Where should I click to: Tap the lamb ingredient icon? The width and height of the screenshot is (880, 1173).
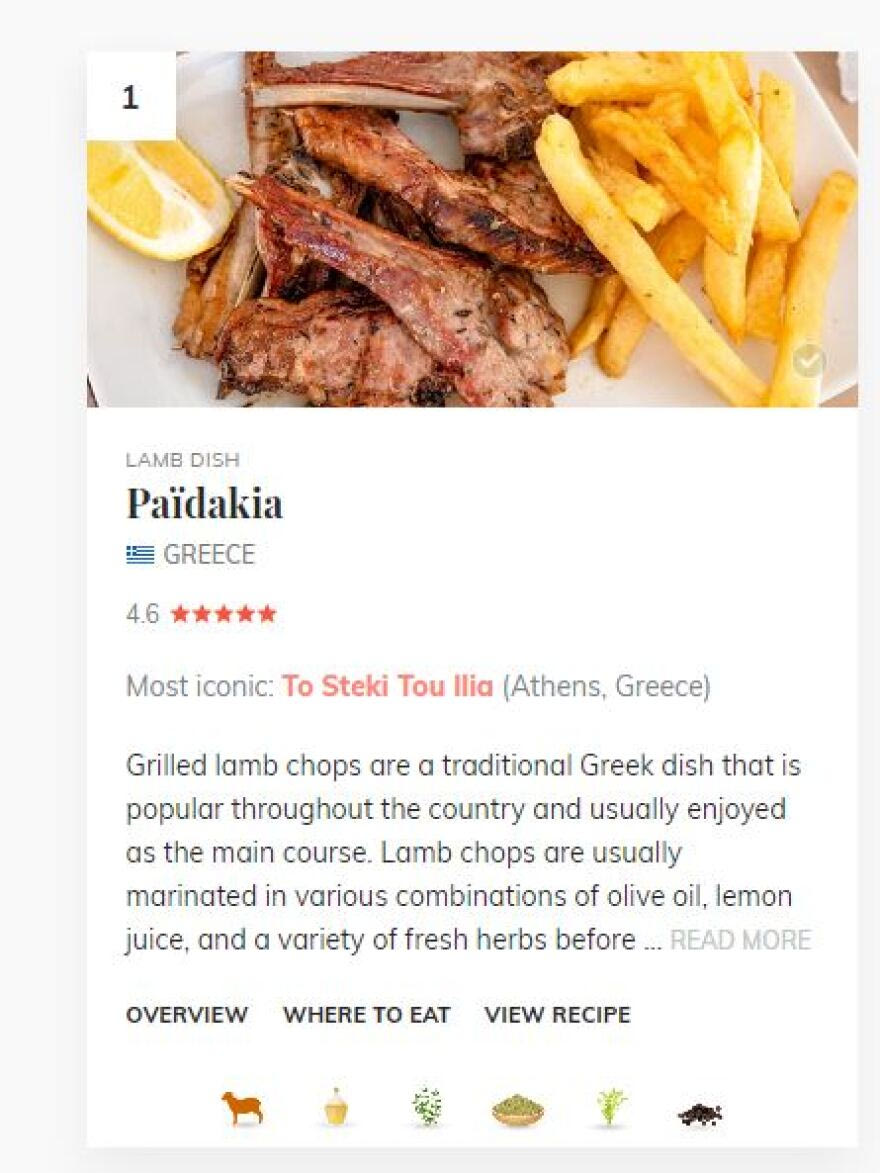coord(242,1108)
